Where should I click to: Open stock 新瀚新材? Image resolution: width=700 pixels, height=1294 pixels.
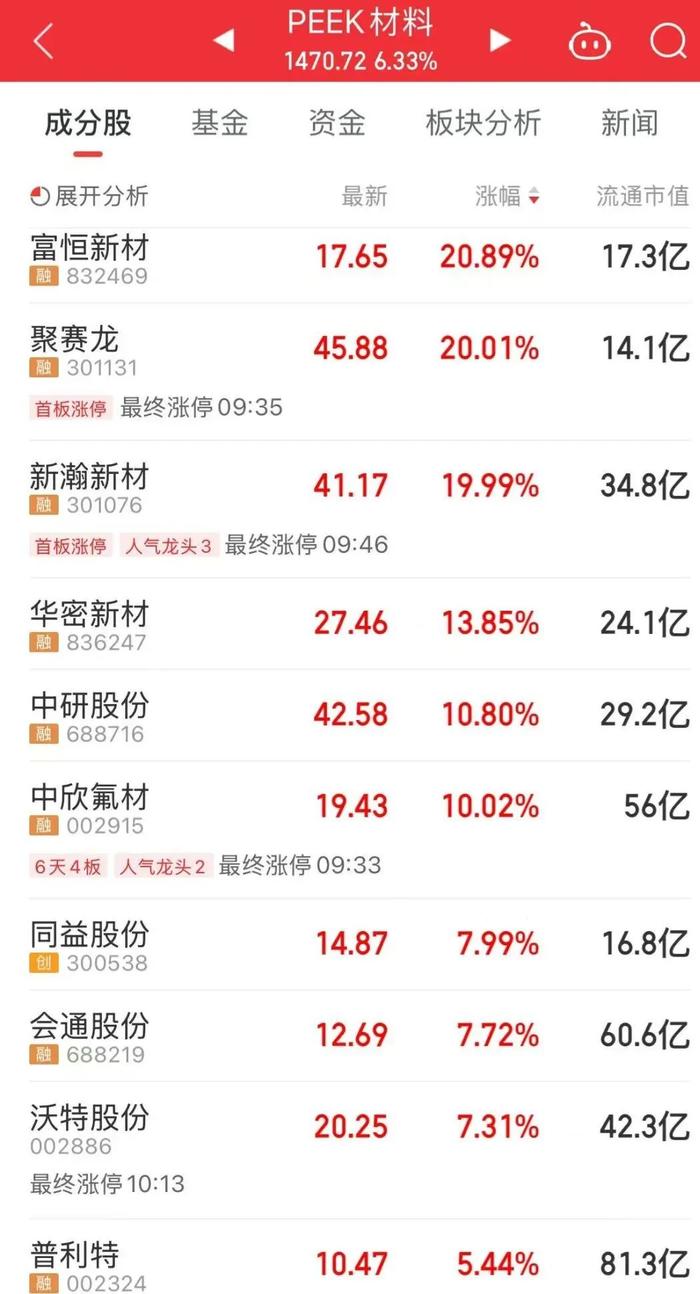pos(350,509)
